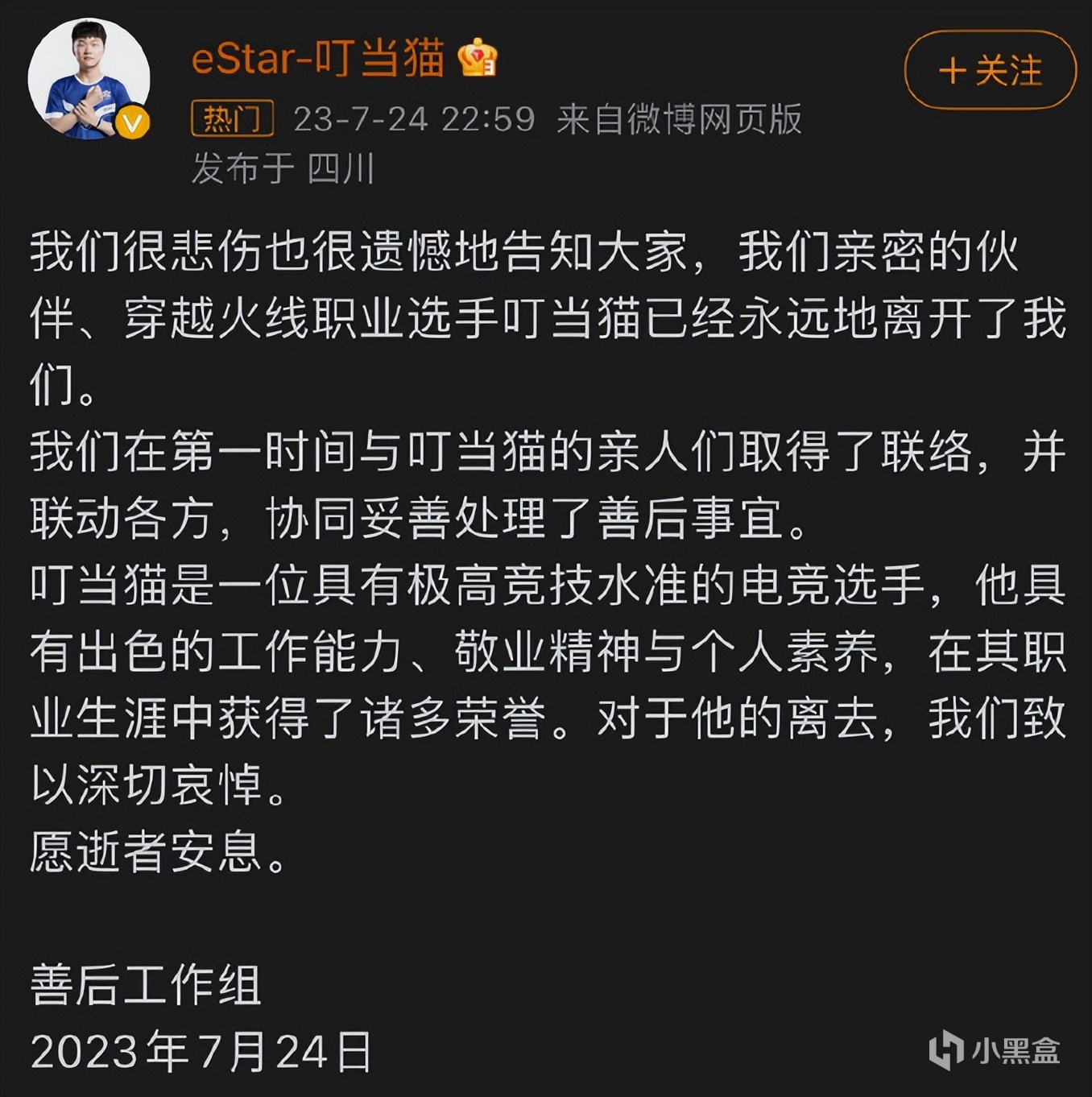Open eStar-叮当猫's profile avatar
1092x1097 pixels.
pos(89,79)
